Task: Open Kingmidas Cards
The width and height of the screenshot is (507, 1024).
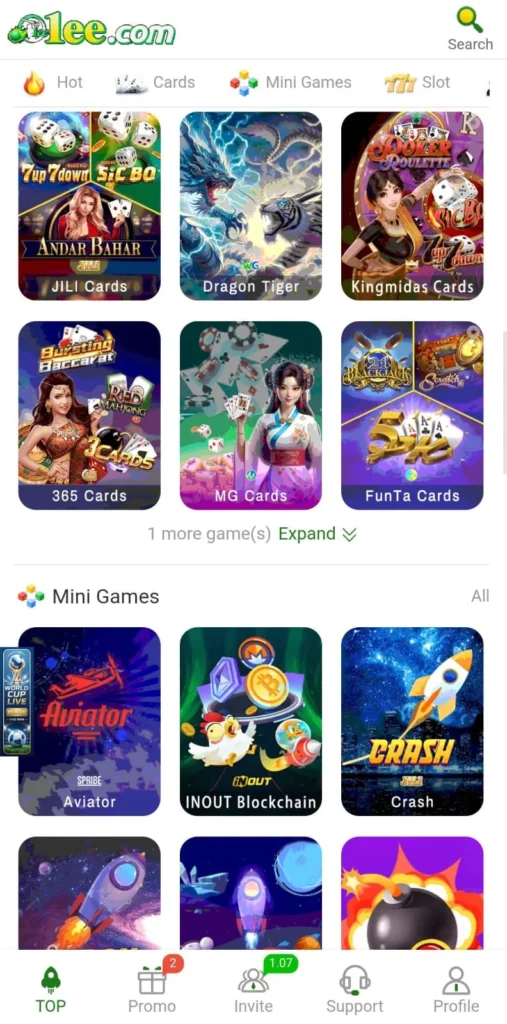Action: click(412, 206)
